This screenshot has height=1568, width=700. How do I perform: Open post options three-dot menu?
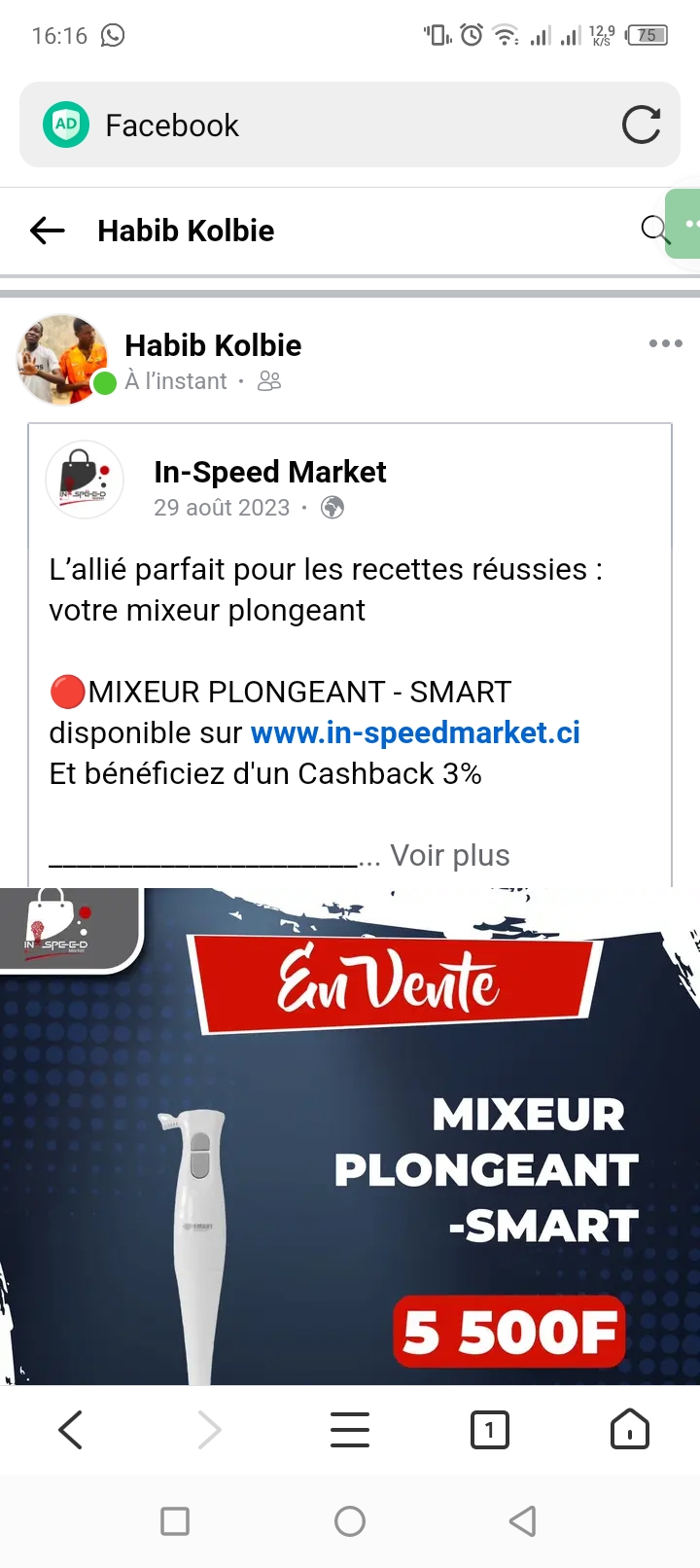665,343
